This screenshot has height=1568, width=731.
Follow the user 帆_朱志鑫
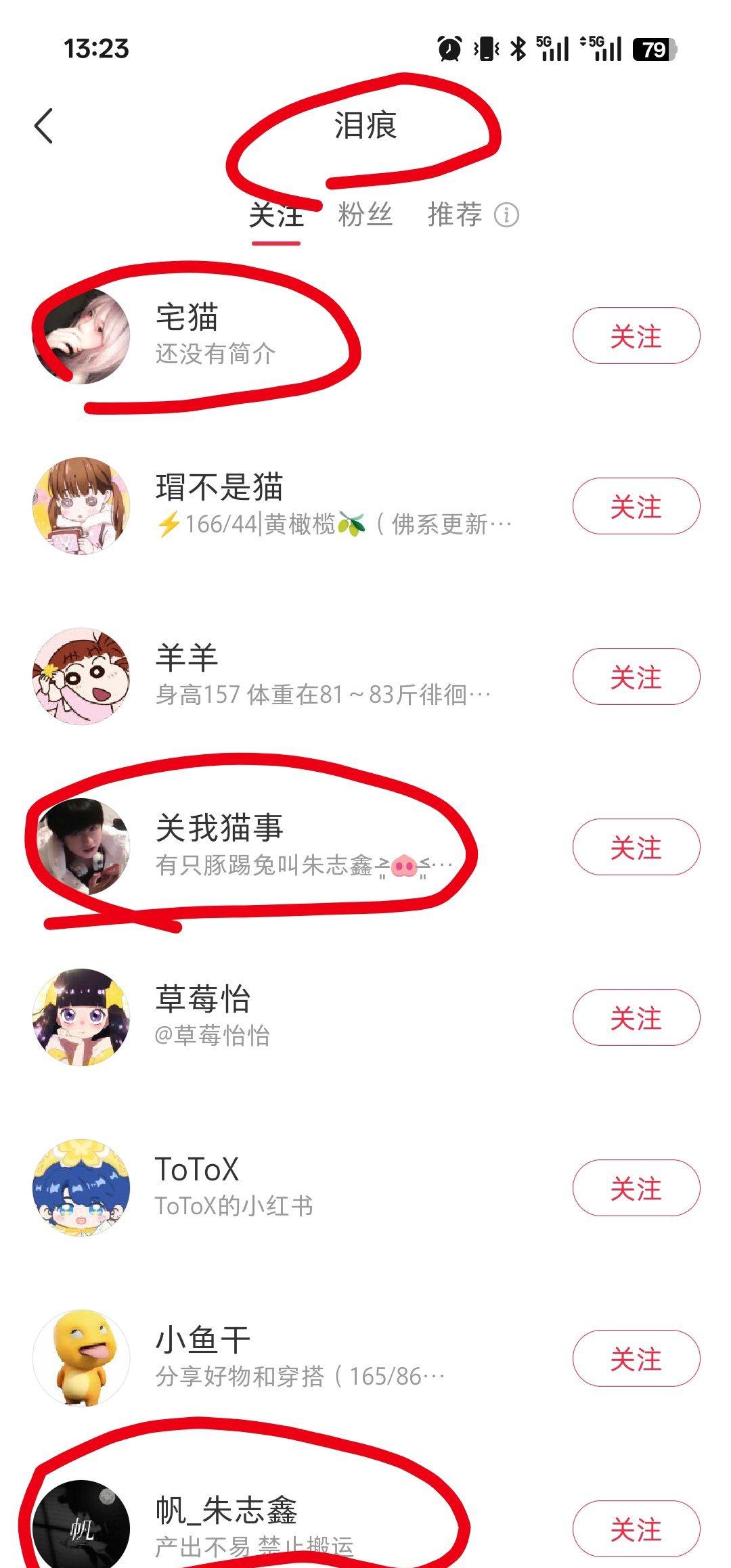(636, 1529)
